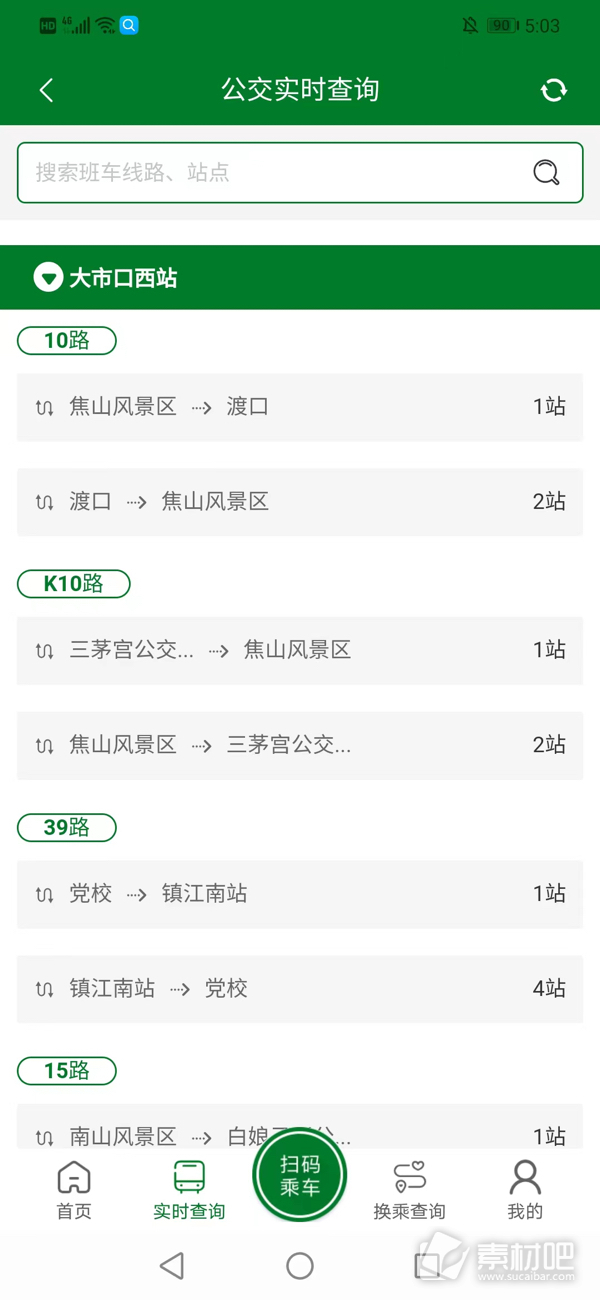The width and height of the screenshot is (600, 1300).
Task: Focus the 搜索班车线路、站点 search field
Action: [300, 172]
